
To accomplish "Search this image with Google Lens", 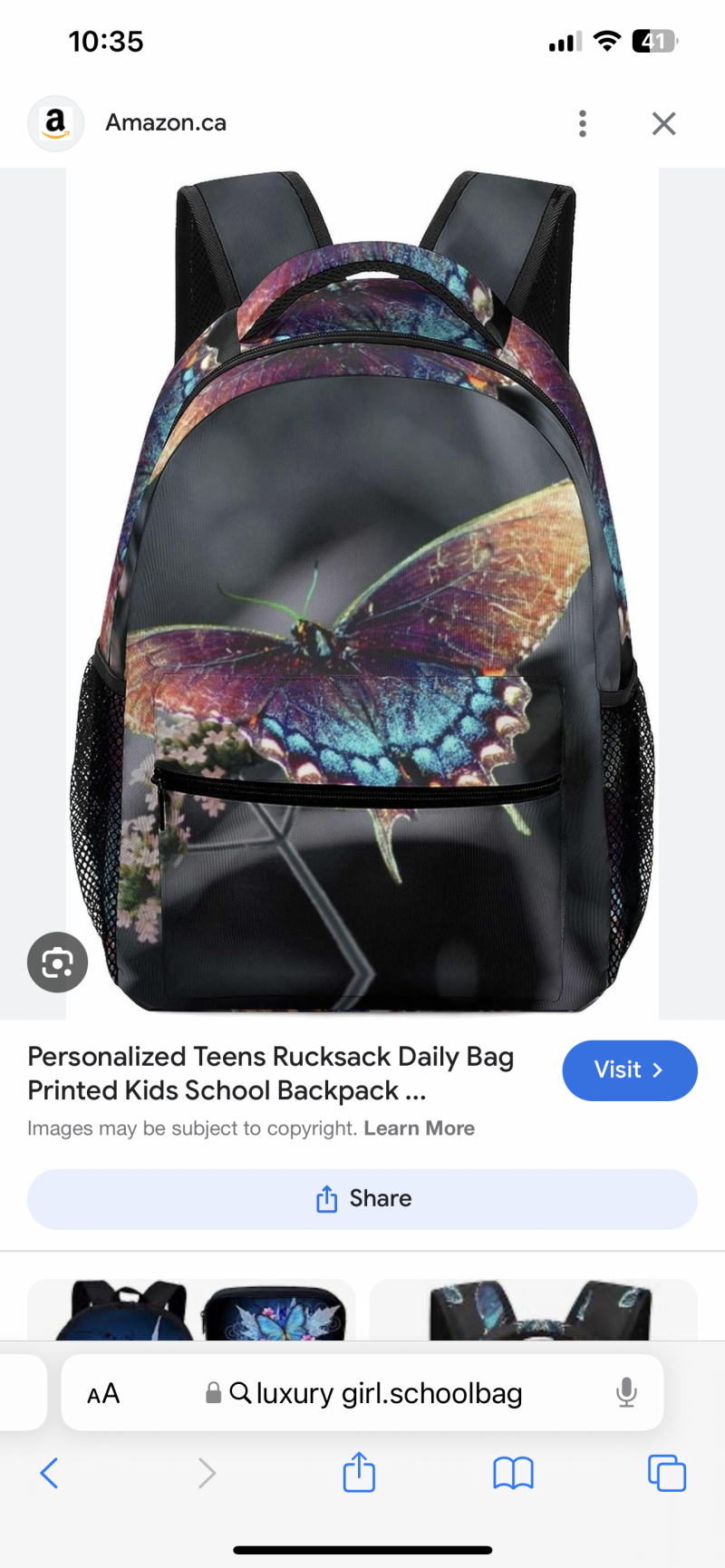I will 57,962.
